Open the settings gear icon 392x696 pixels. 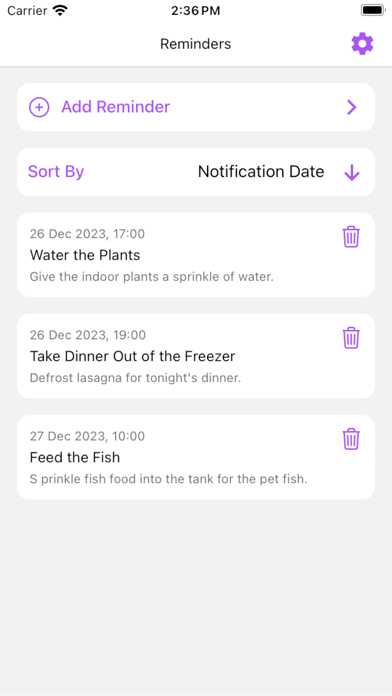click(362, 44)
